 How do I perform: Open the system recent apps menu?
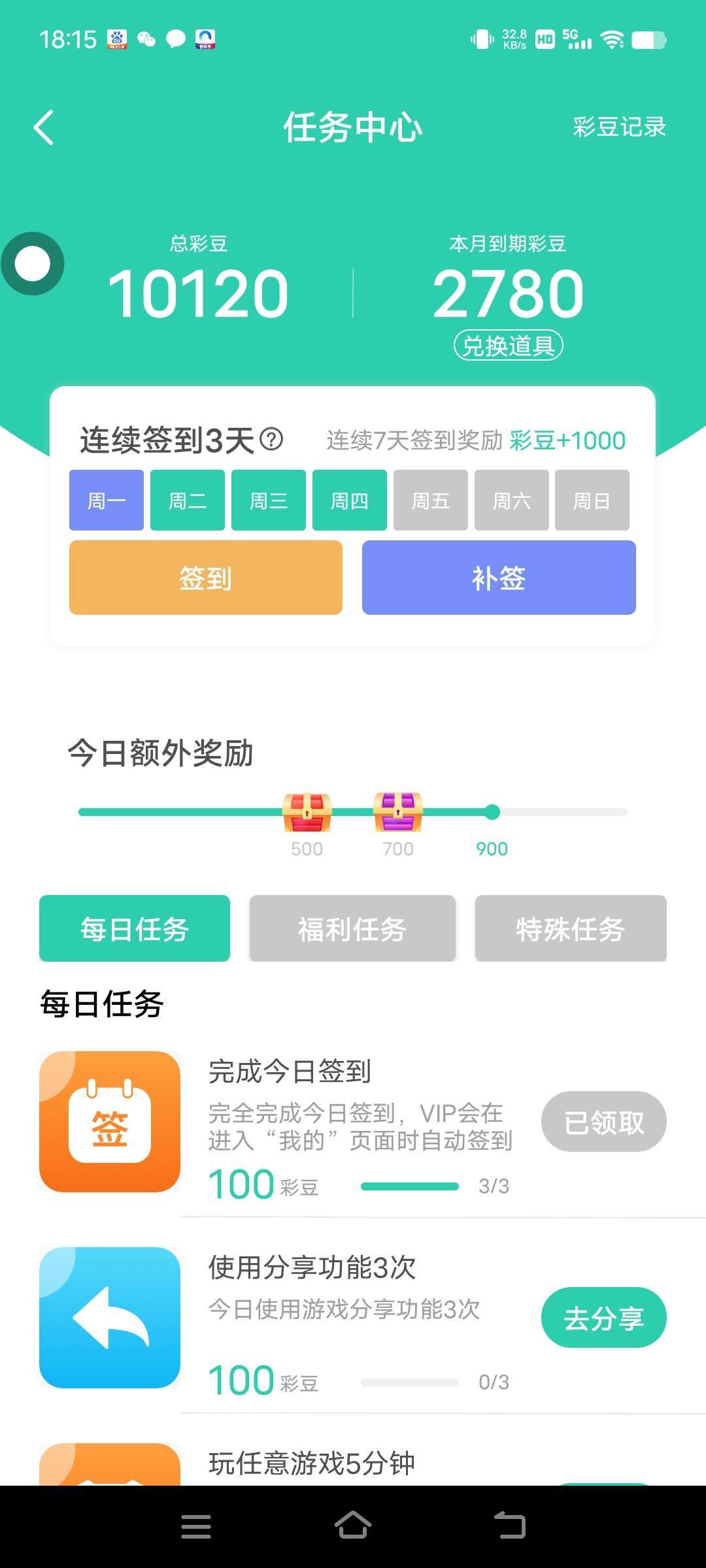point(196,1526)
